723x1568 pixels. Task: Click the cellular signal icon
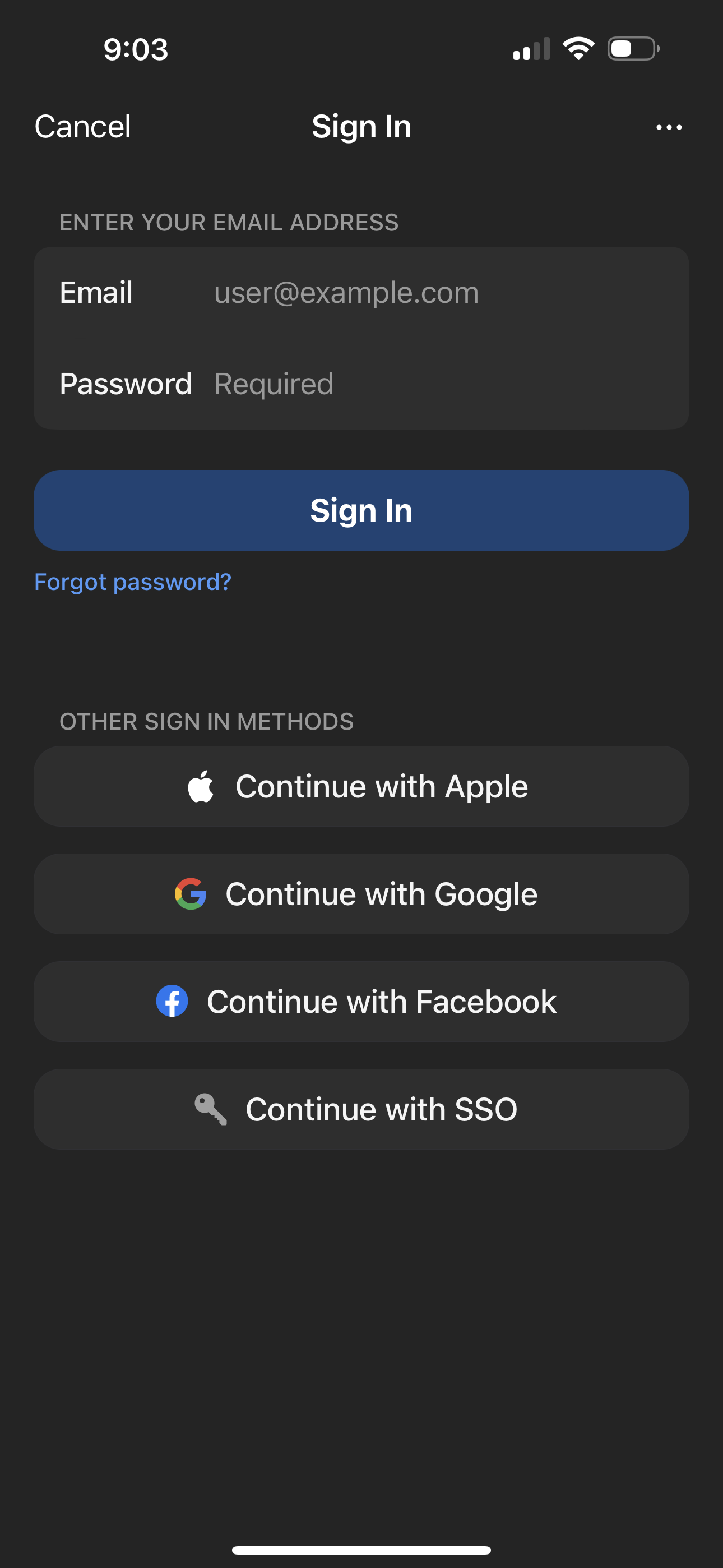pyautogui.click(x=531, y=49)
